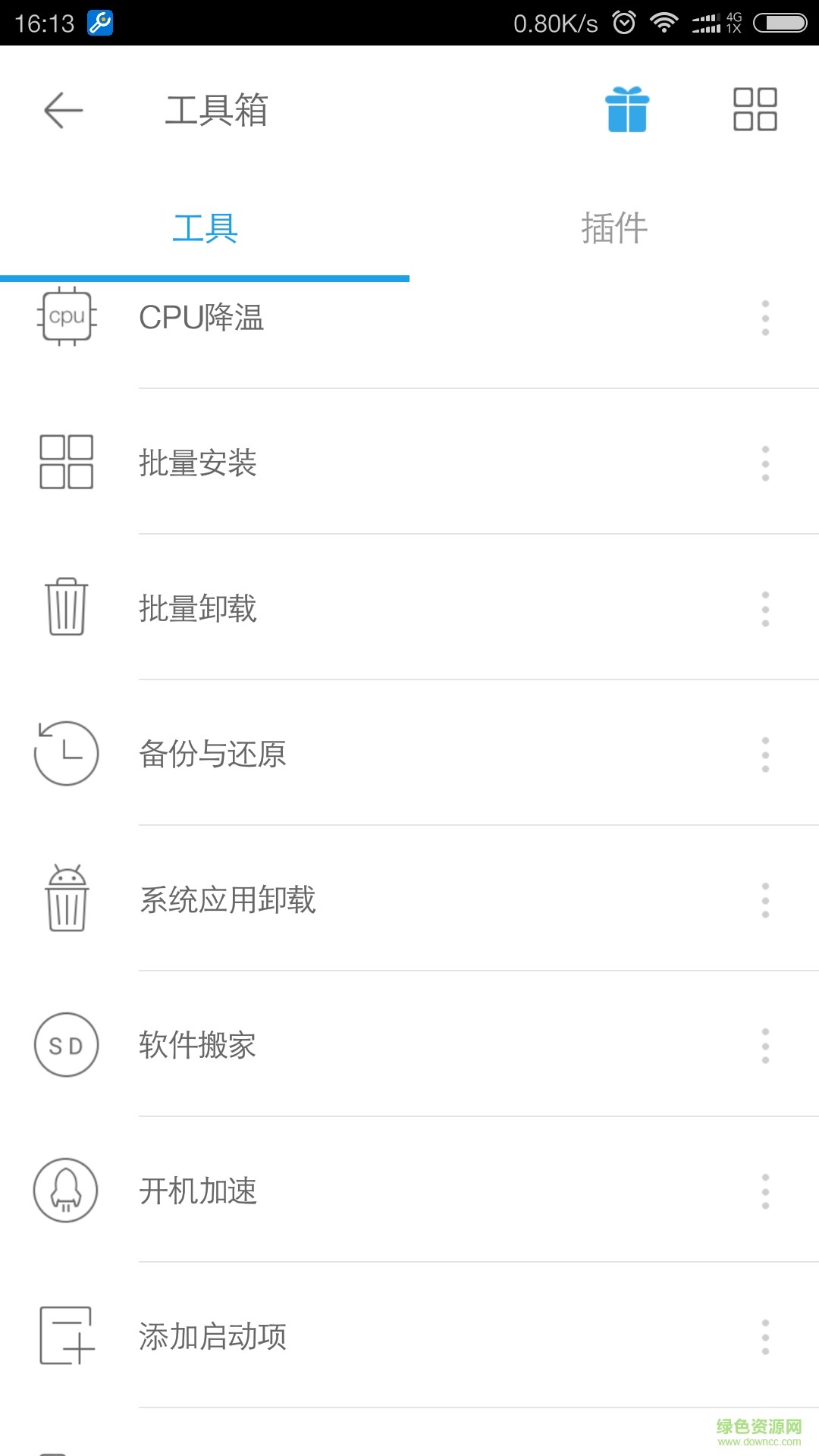This screenshot has width=819, height=1456.
Task: Go back using the arrow button
Action: [x=64, y=109]
